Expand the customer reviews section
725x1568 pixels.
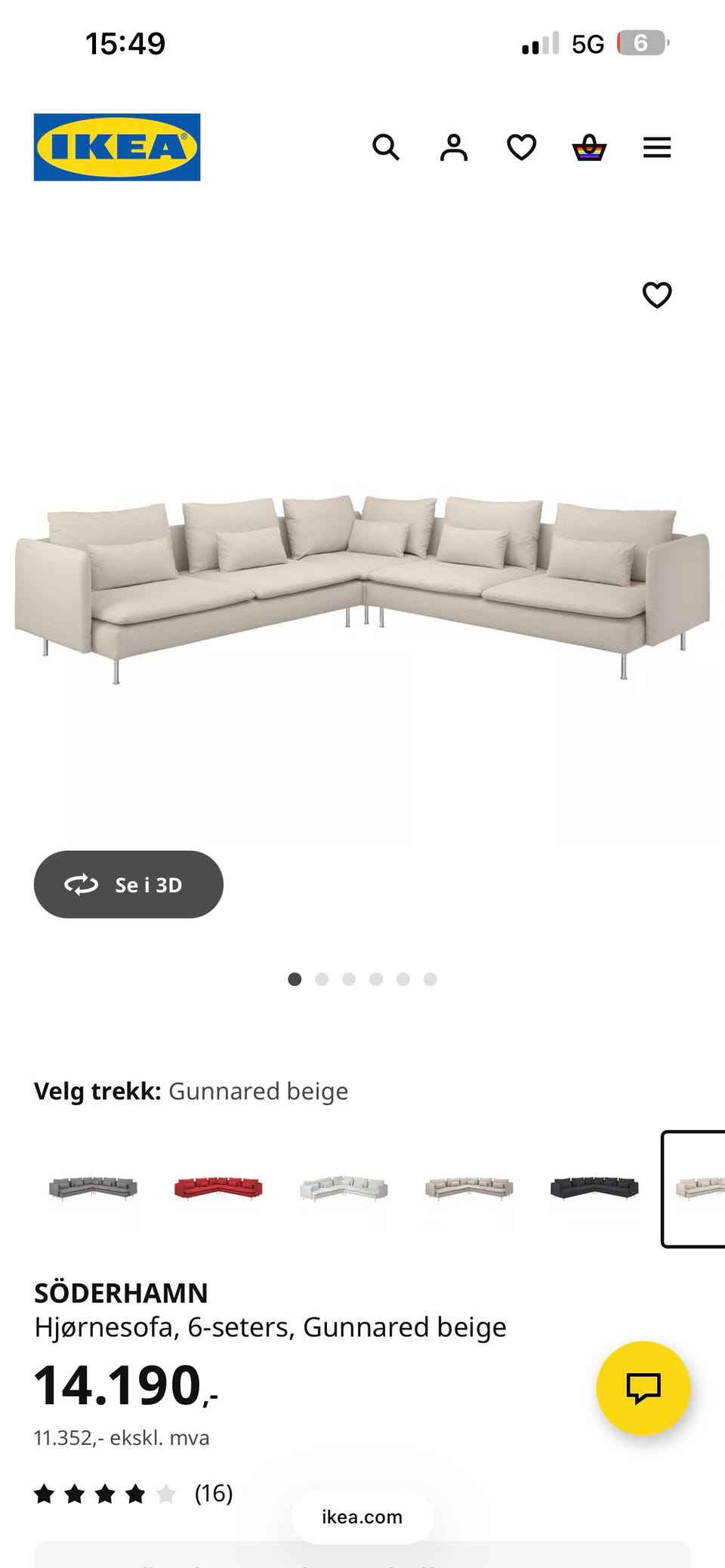[x=214, y=1493]
